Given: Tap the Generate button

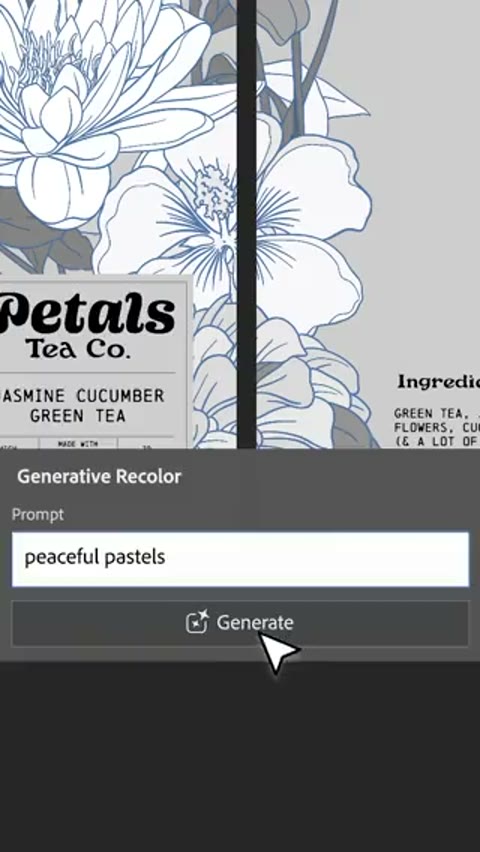Looking at the screenshot, I should pos(240,623).
